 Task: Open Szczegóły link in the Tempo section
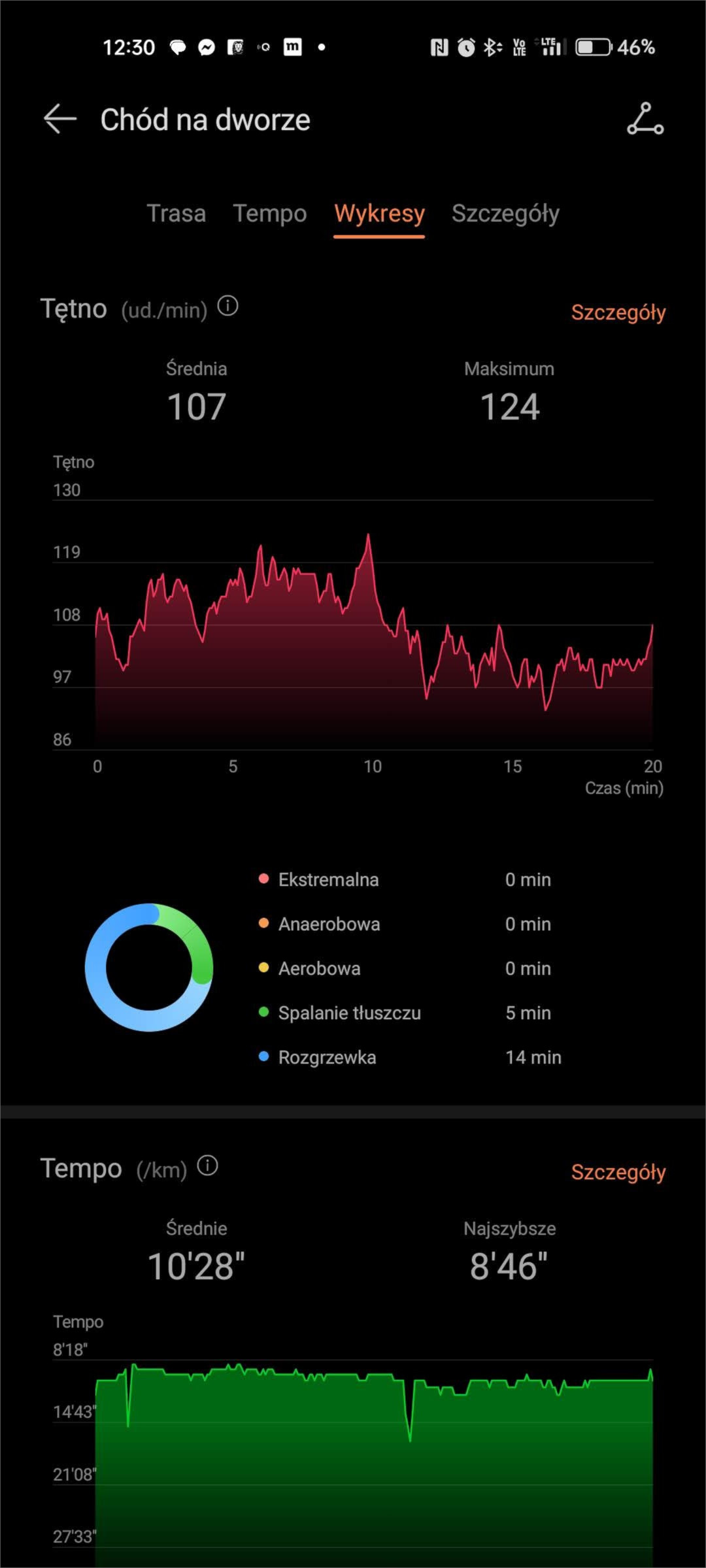[618, 1172]
